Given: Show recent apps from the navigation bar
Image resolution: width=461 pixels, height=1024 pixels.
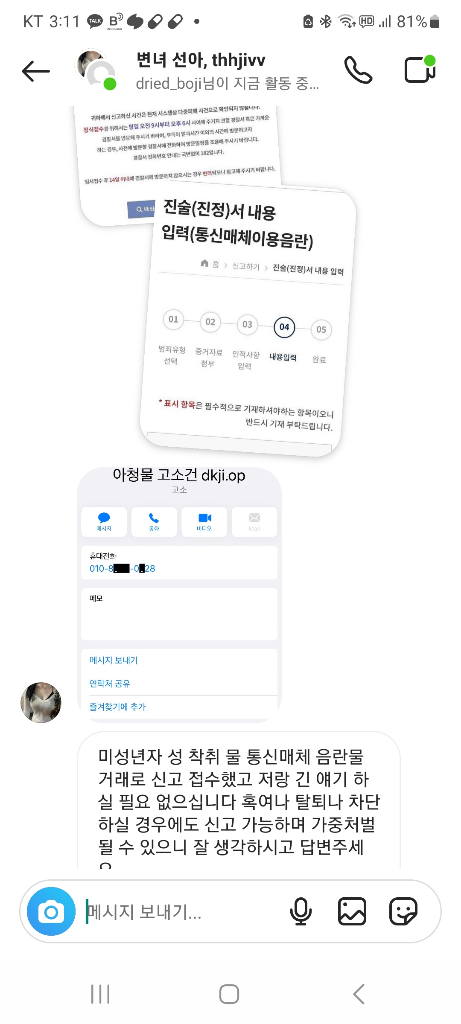Looking at the screenshot, I should (100, 994).
